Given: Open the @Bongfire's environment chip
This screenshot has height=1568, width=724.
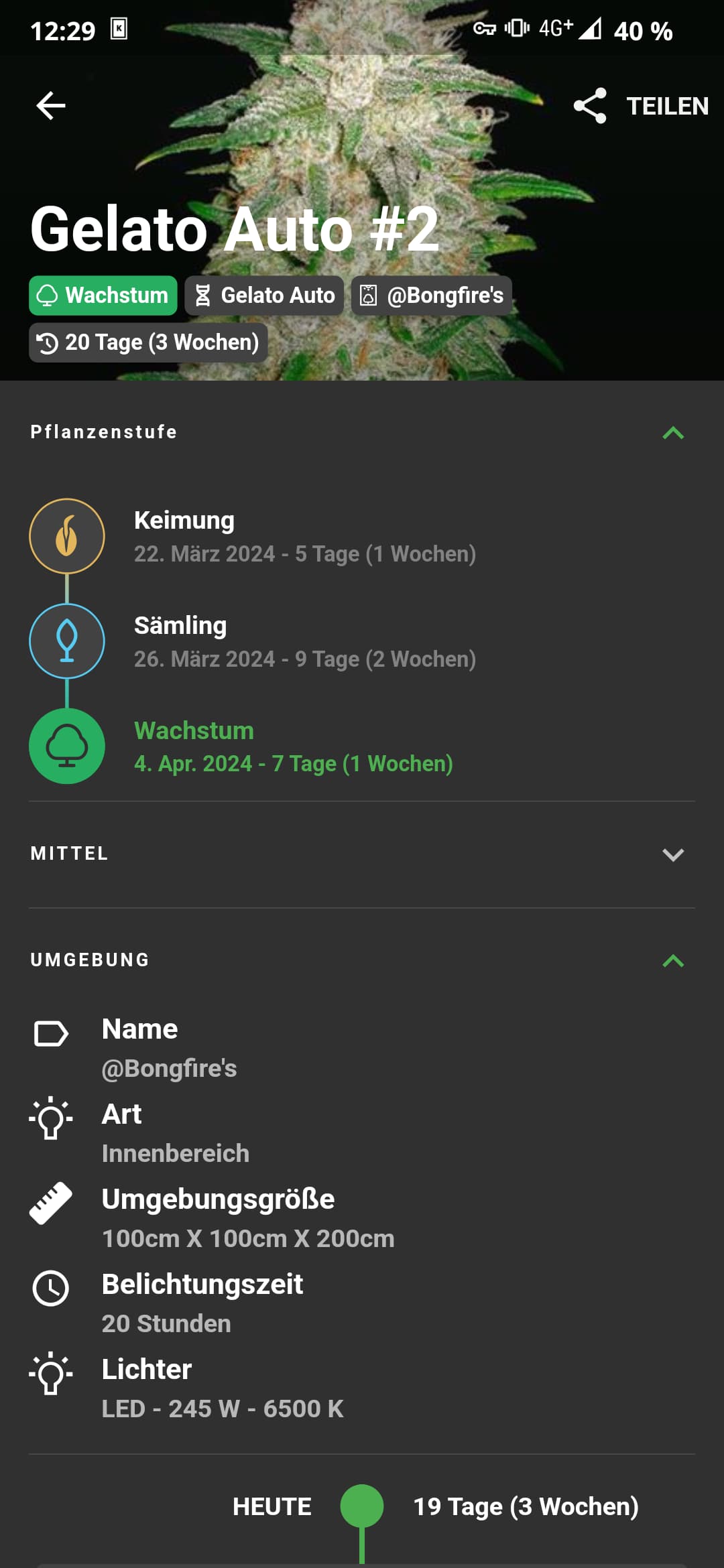Looking at the screenshot, I should pos(432,296).
